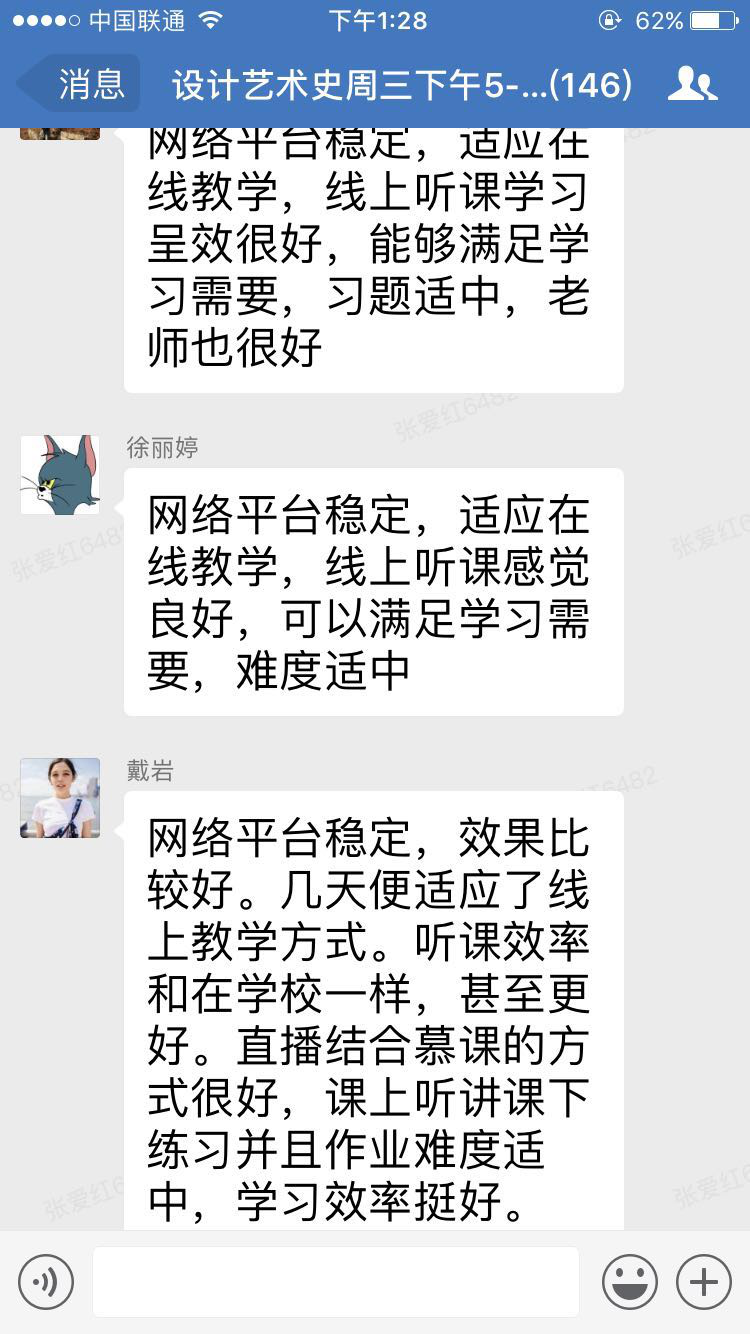This screenshot has width=750, height=1334.
Task: Tap the message text field
Action: click(x=336, y=1281)
